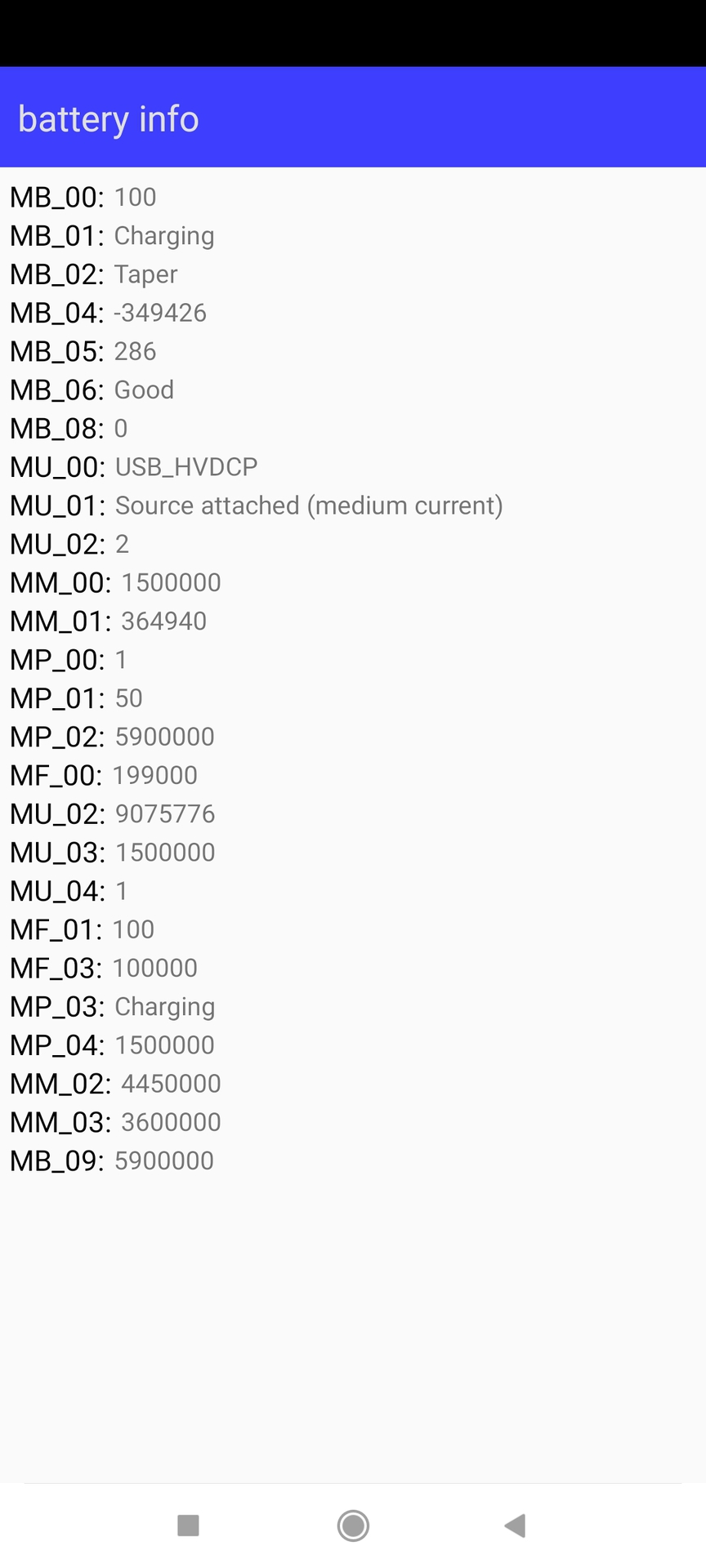Go to the home screen
This screenshot has width=706, height=1568.
(353, 1525)
